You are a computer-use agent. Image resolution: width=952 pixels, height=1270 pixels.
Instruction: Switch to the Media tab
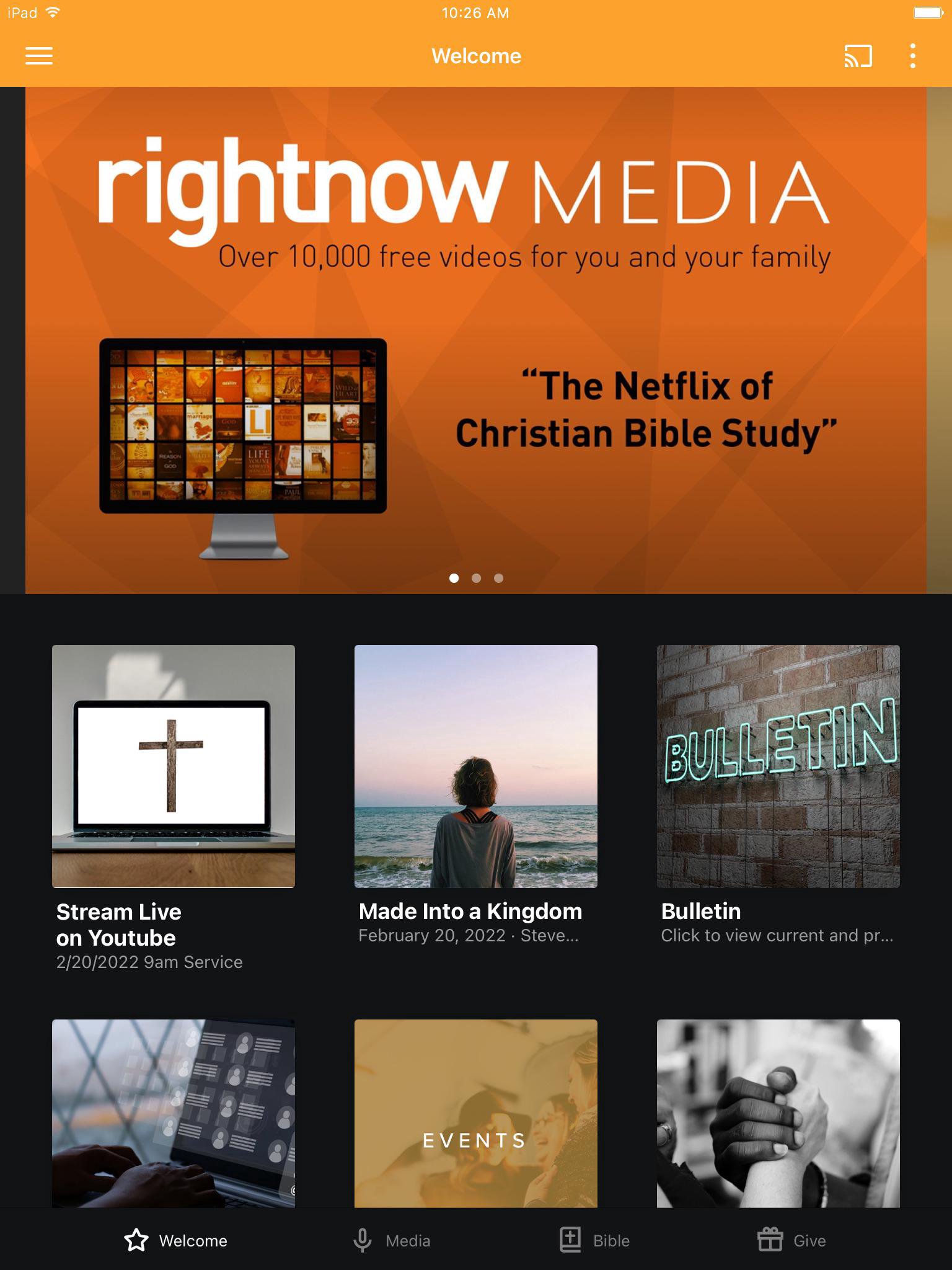click(392, 1240)
